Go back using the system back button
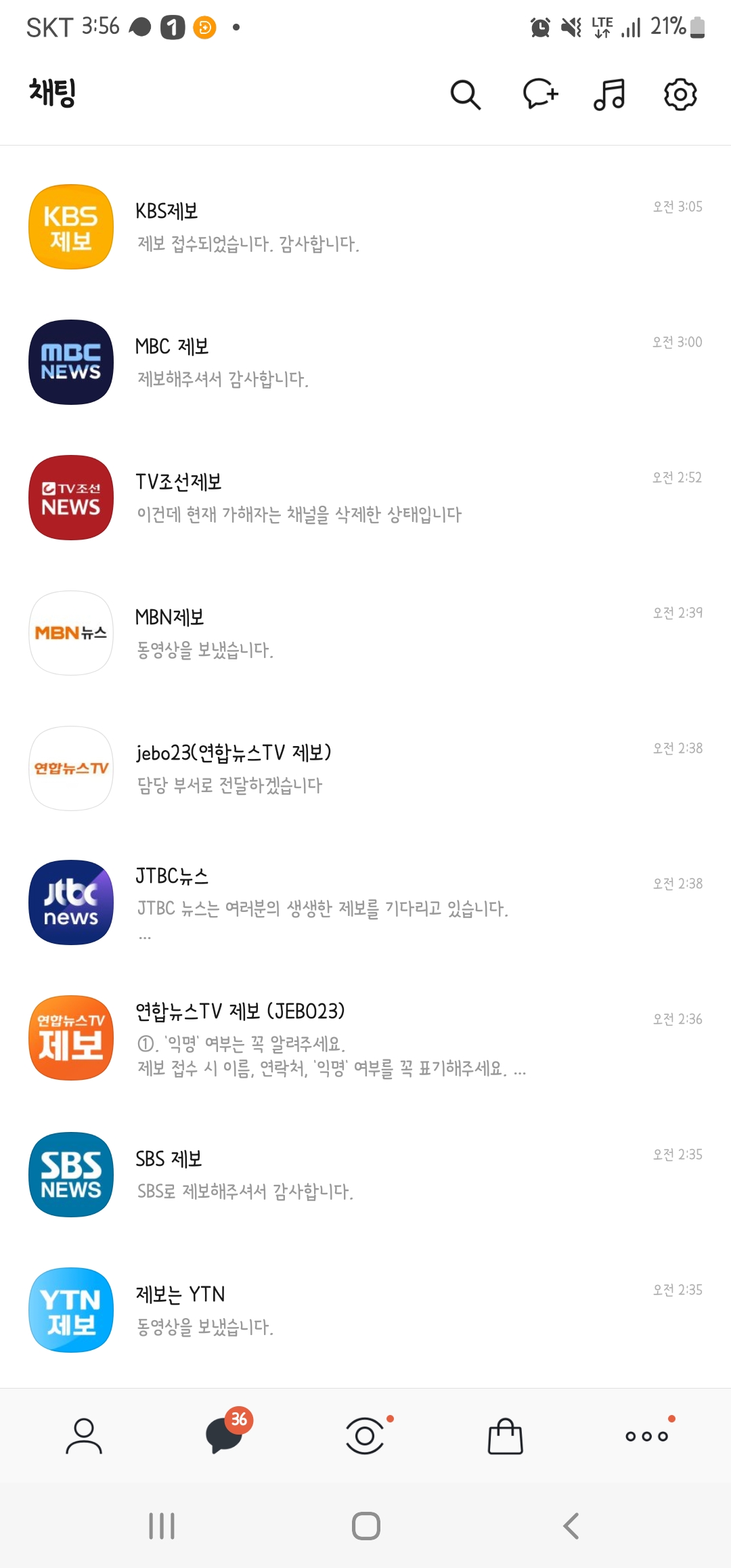 (x=571, y=1526)
